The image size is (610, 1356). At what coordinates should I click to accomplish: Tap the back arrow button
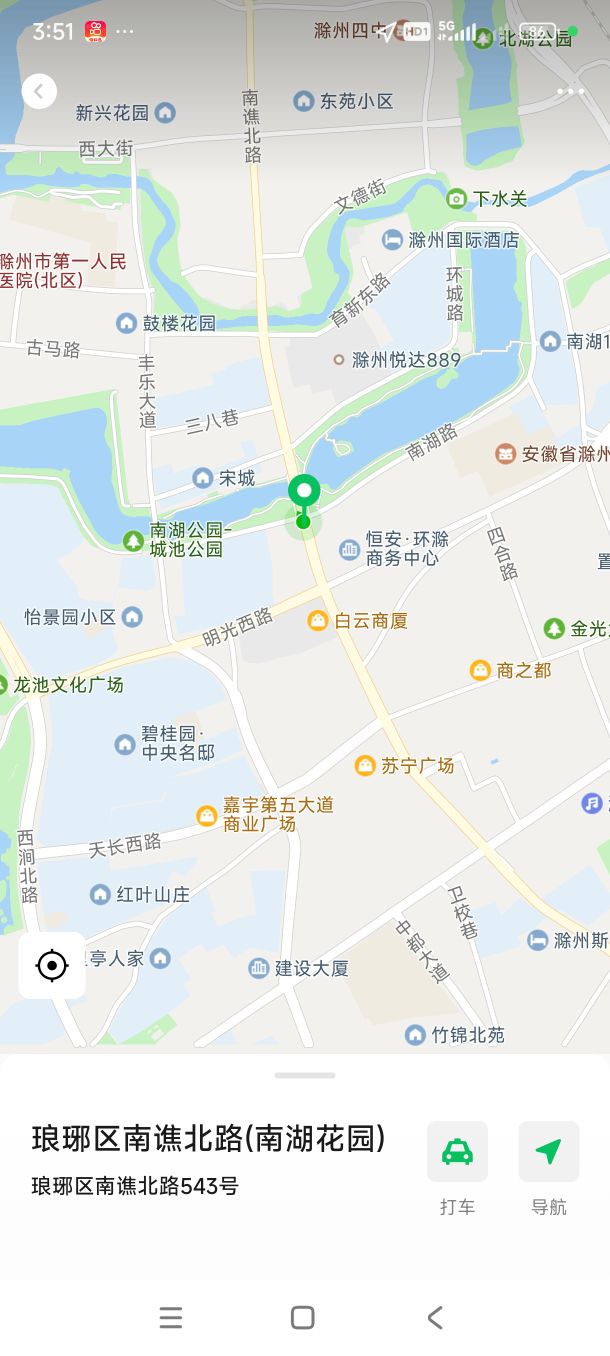pyautogui.click(x=39, y=92)
